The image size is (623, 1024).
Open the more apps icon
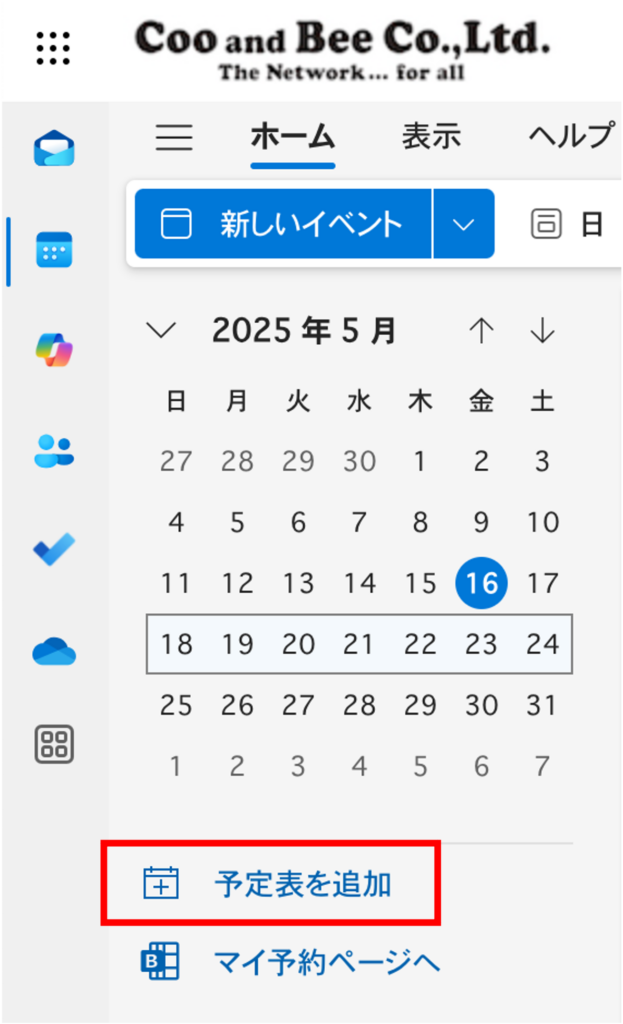[54, 744]
